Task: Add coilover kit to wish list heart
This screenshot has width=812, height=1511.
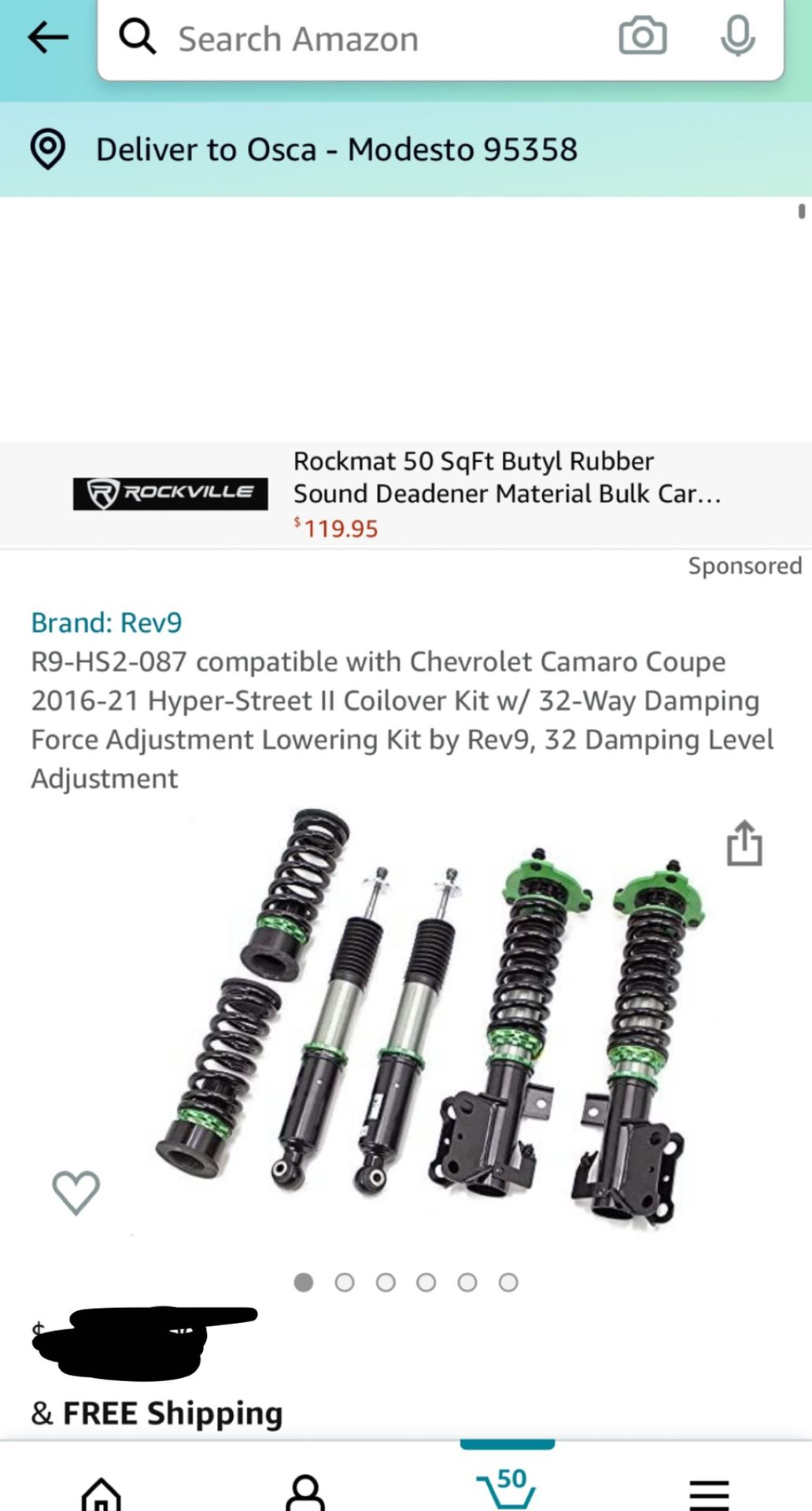Action: [x=76, y=1192]
